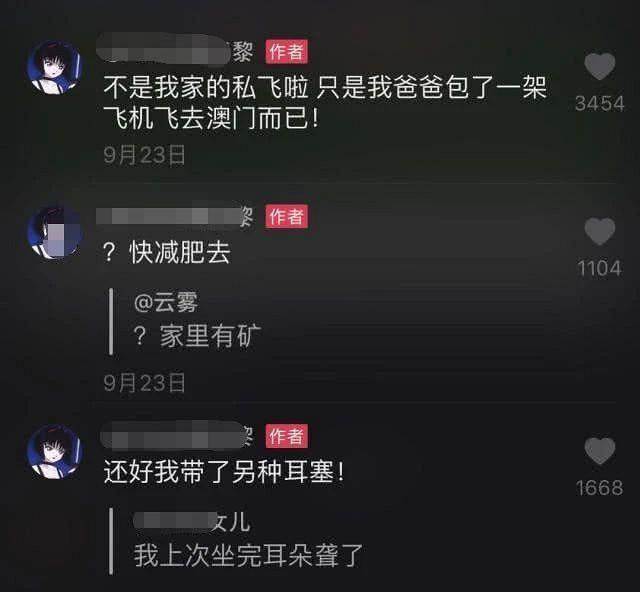Open author avatar beside the 快减肥去 comment
The width and height of the screenshot is (640, 592).
pos(54,234)
